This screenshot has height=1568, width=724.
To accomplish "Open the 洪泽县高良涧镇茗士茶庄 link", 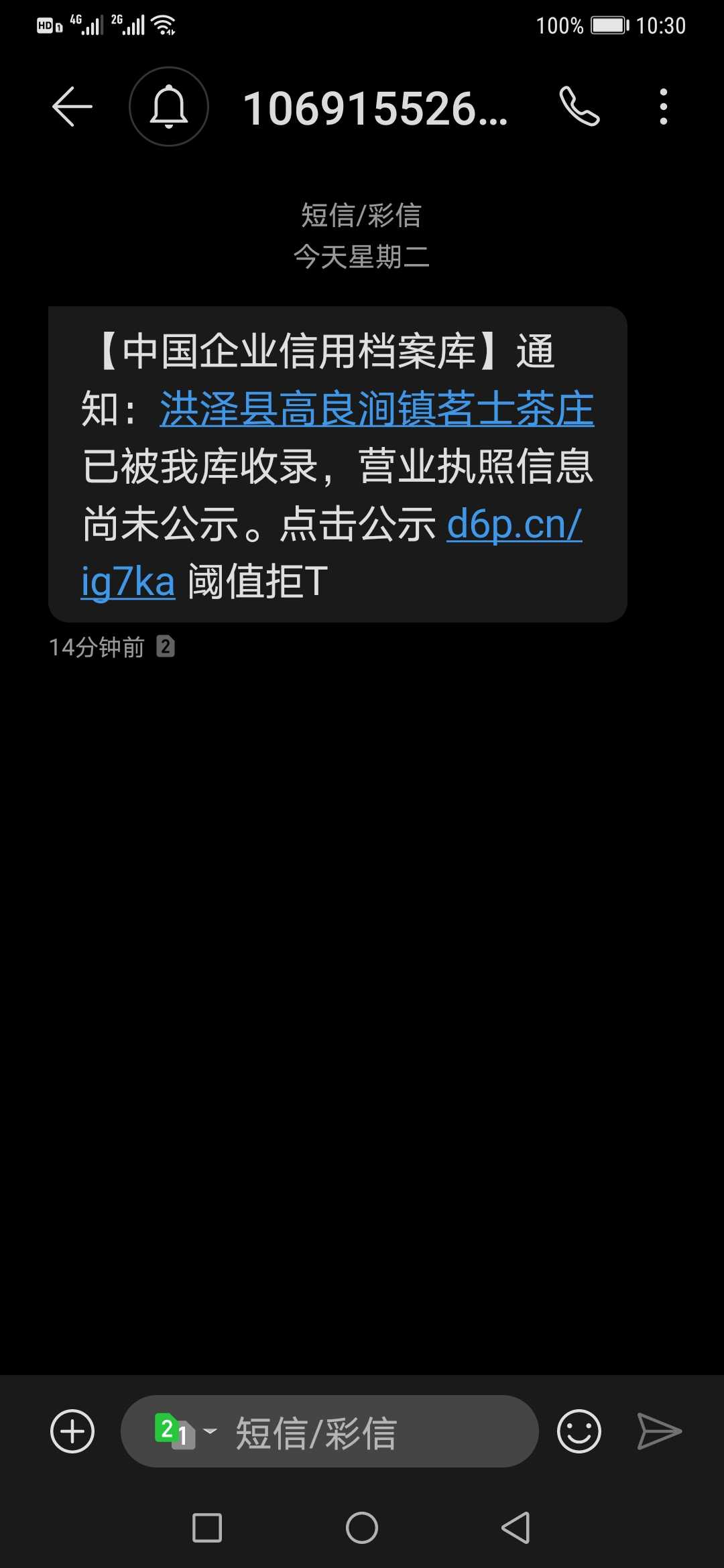I will pyautogui.click(x=377, y=409).
